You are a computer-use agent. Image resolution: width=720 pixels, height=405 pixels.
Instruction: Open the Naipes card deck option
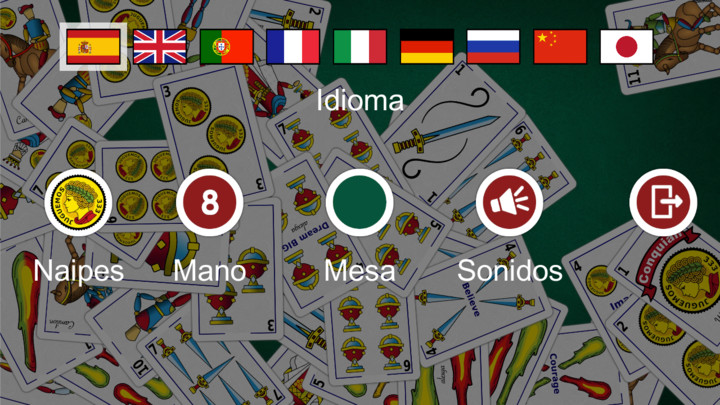click(x=78, y=203)
